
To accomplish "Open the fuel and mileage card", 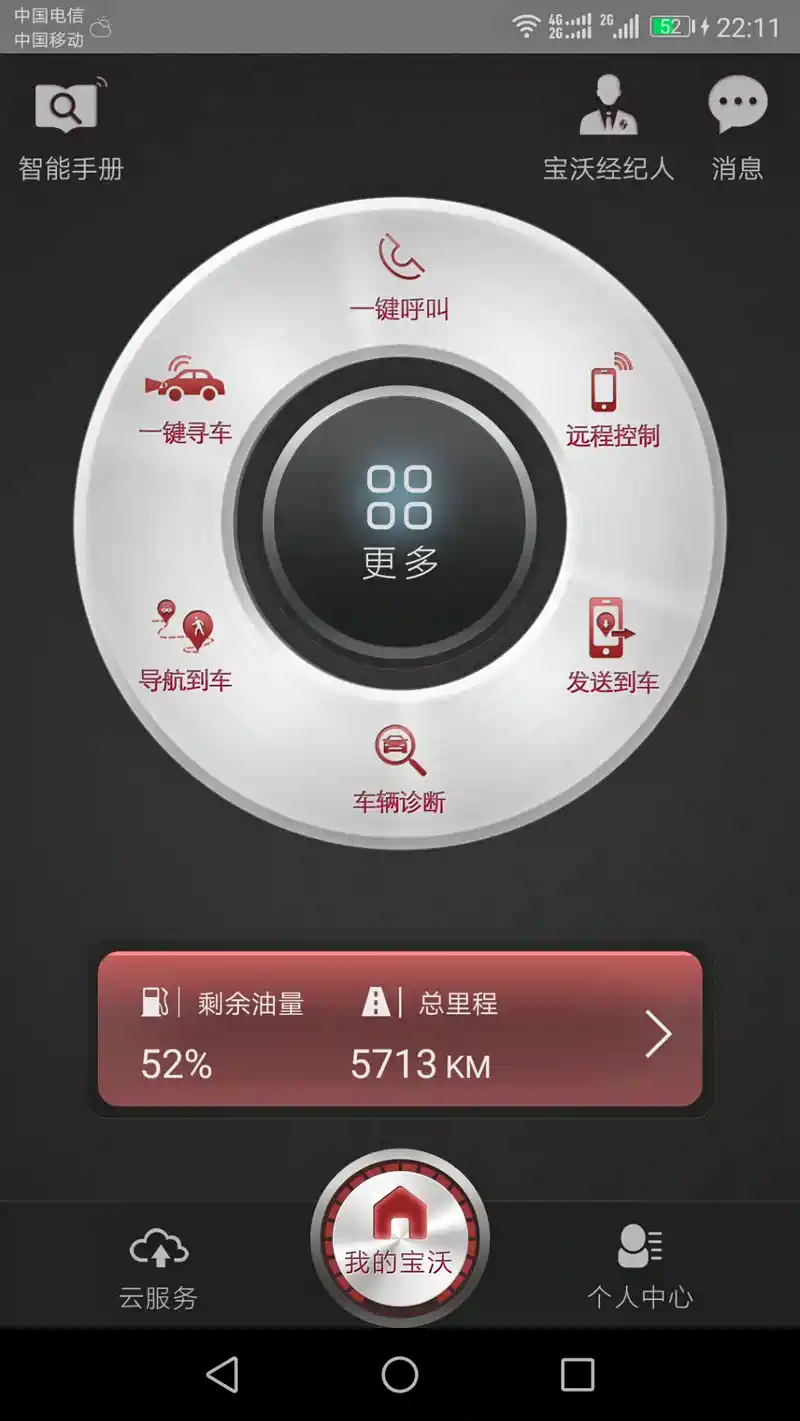I will (x=400, y=1030).
